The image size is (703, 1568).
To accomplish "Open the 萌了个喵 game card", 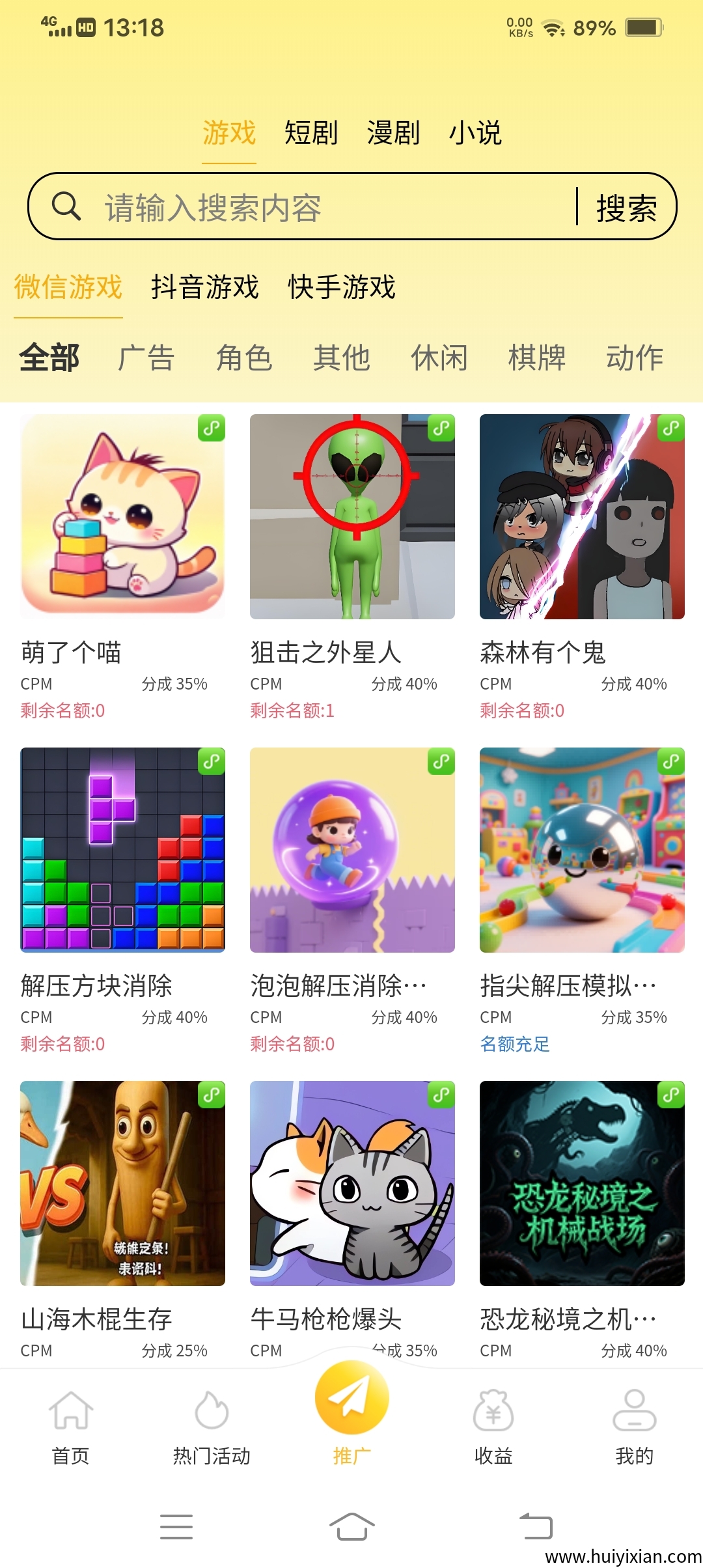I will click(x=122, y=517).
